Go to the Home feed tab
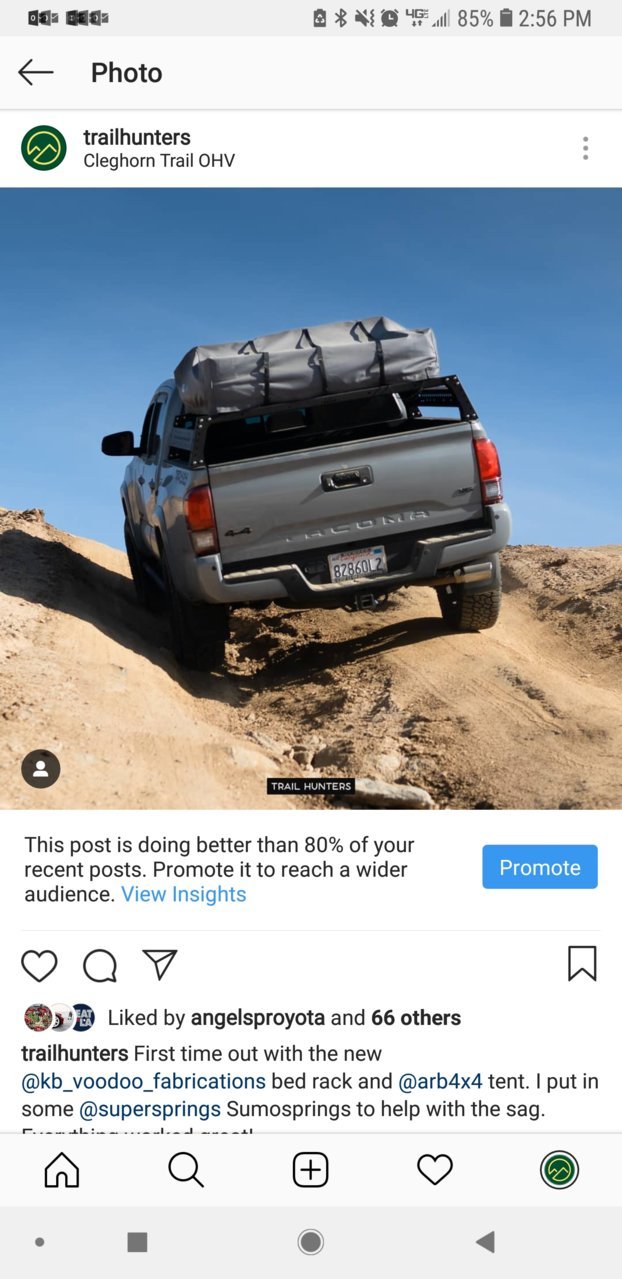Viewport: 622px width, 1279px height. 62,1169
